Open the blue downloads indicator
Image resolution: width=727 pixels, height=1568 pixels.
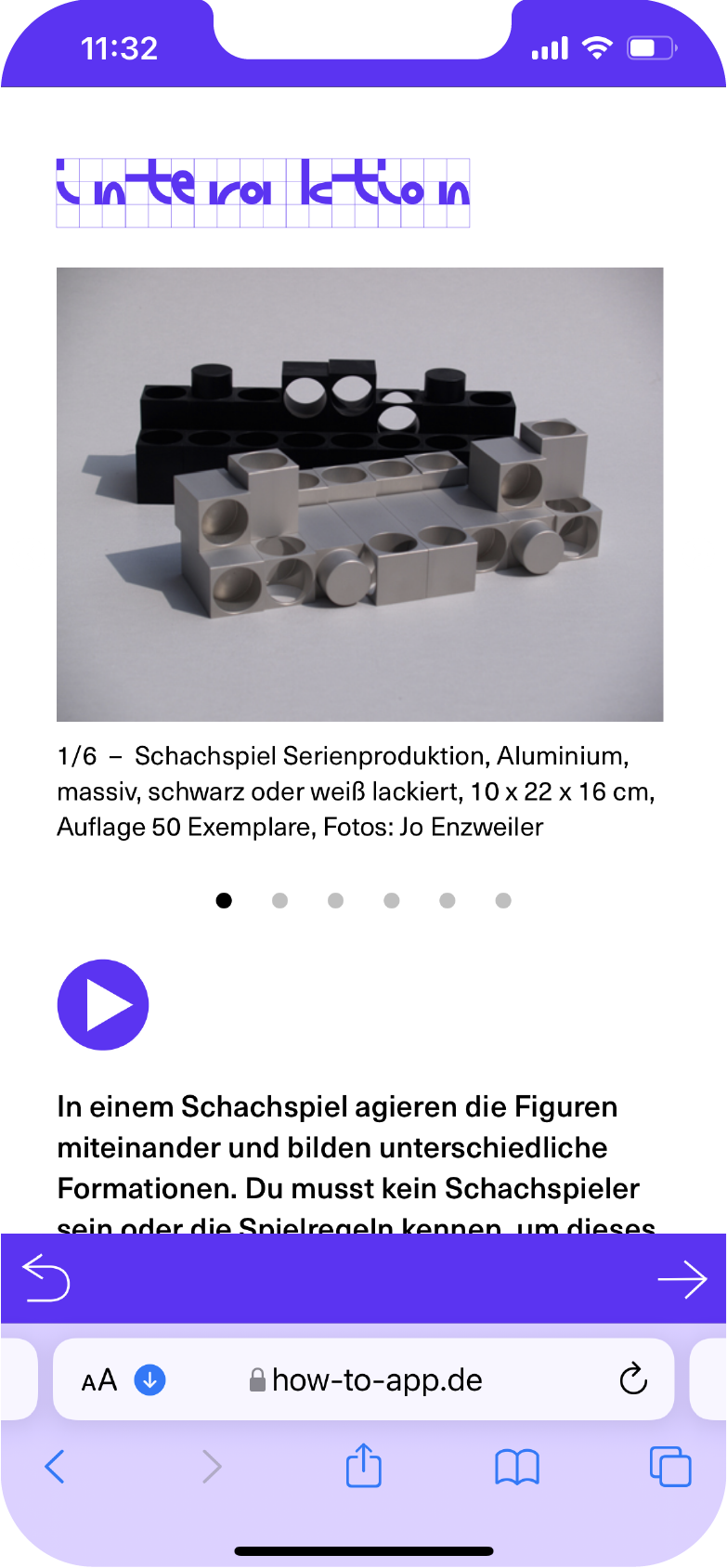tap(150, 1380)
